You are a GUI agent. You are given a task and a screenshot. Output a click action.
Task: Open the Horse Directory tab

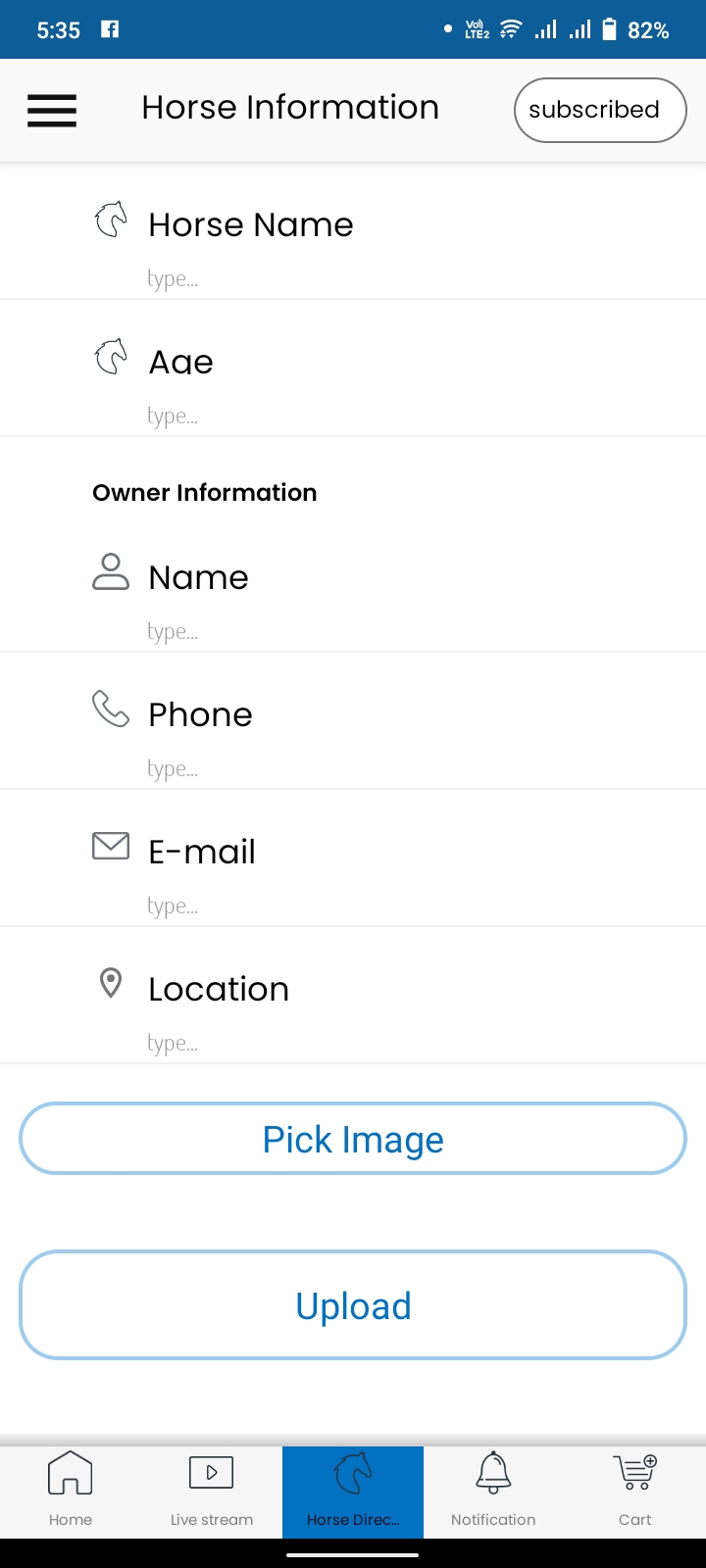click(353, 1491)
